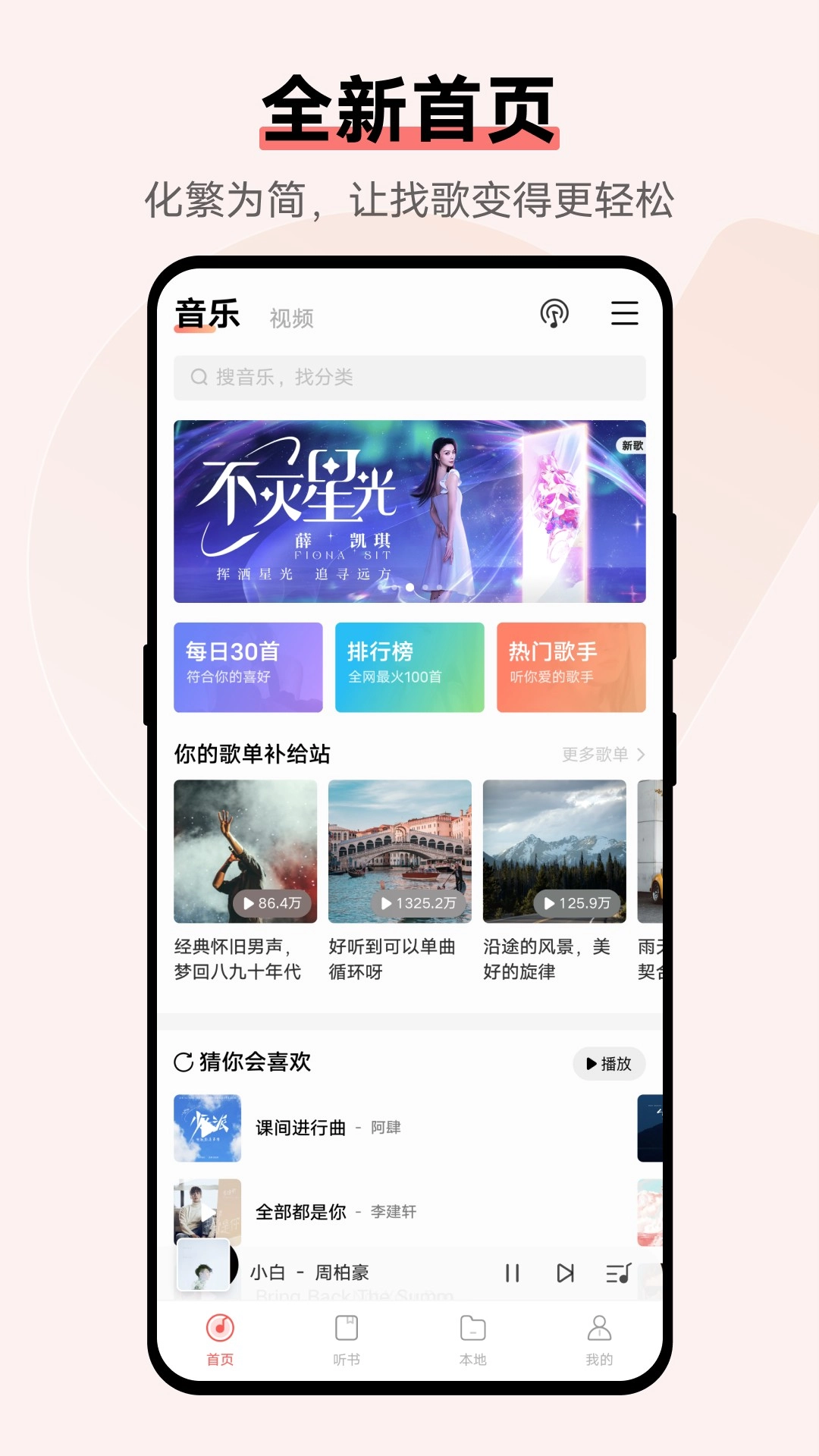Skip to the next track
This screenshot has height=1456, width=819.
(565, 1273)
